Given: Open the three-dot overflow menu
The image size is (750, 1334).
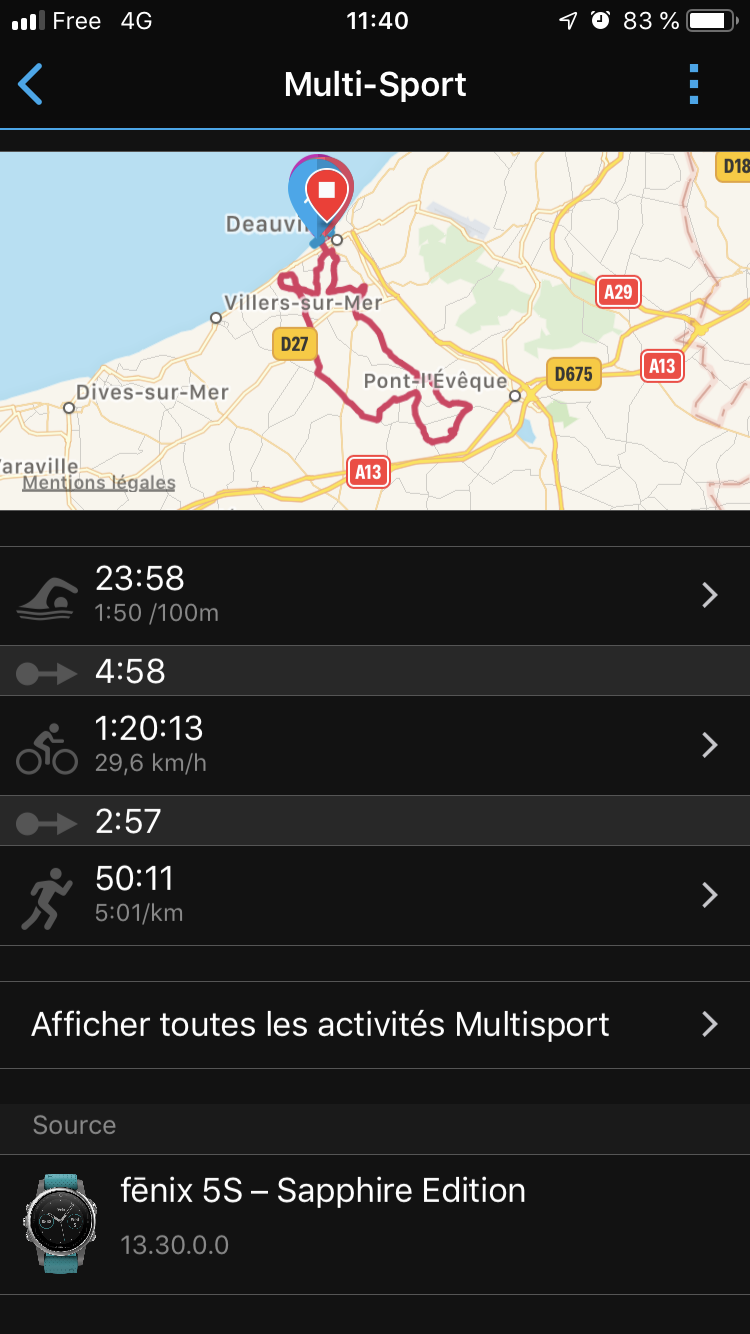Looking at the screenshot, I should click(694, 85).
